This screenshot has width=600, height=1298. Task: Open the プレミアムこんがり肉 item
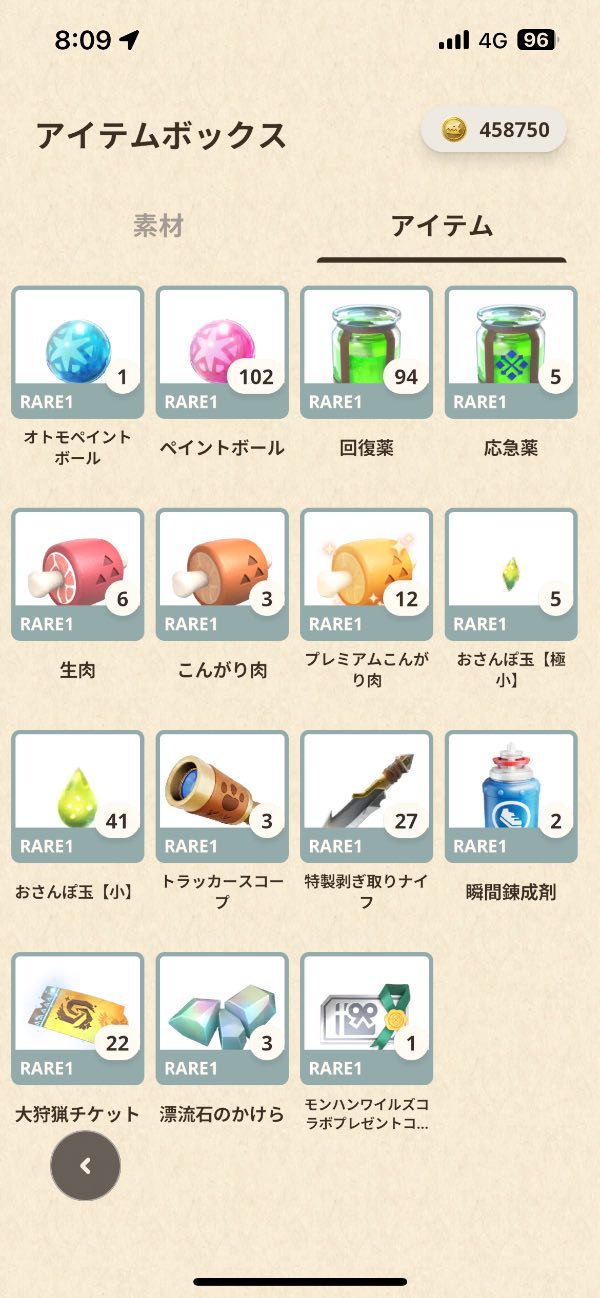[366, 574]
